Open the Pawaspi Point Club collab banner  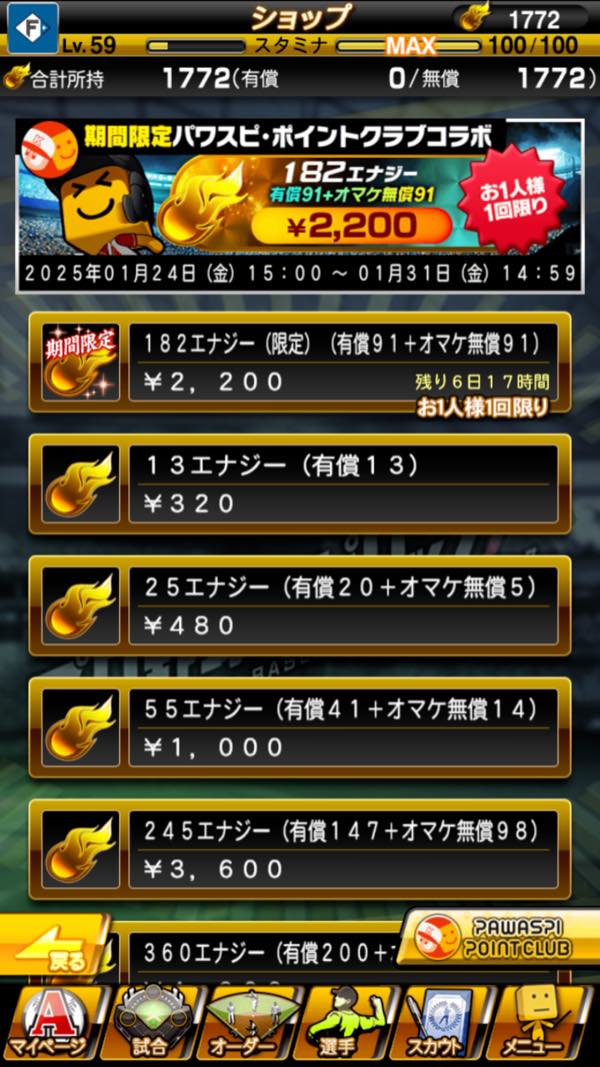tap(299, 205)
